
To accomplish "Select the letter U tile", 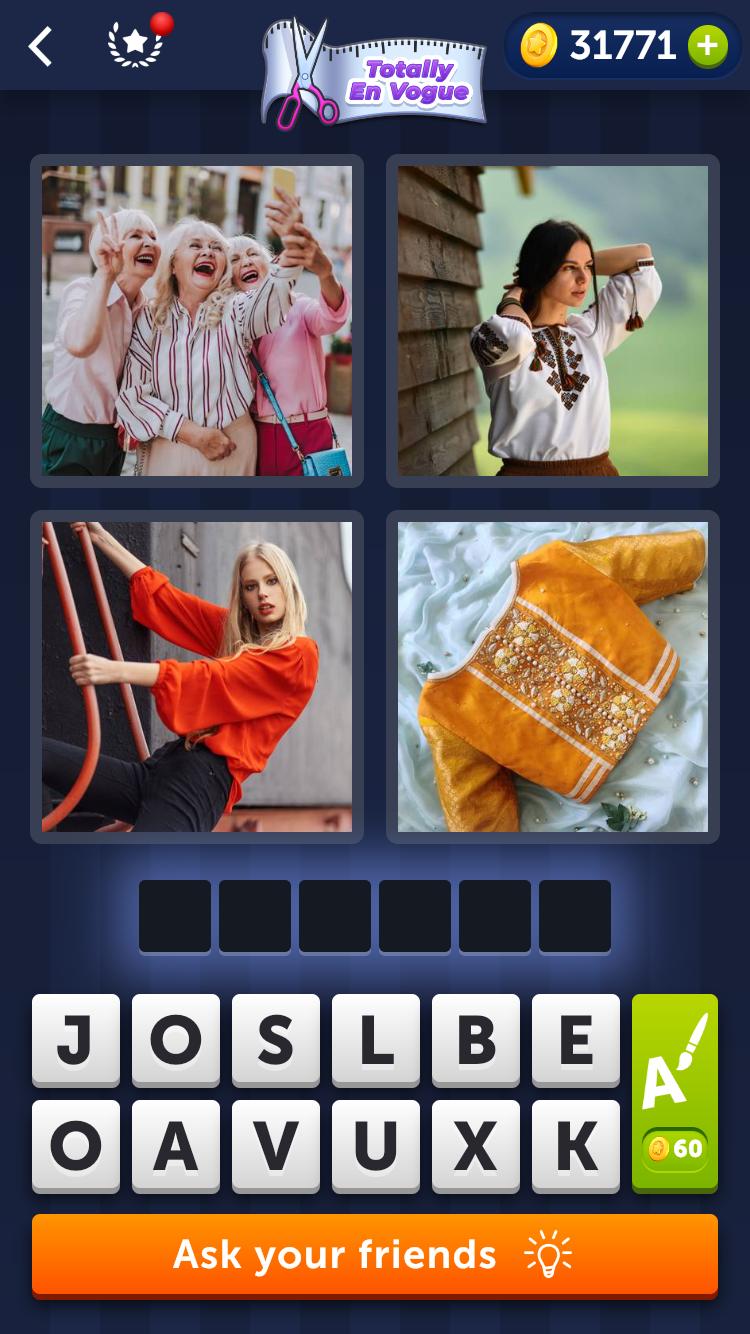I will [x=376, y=1146].
